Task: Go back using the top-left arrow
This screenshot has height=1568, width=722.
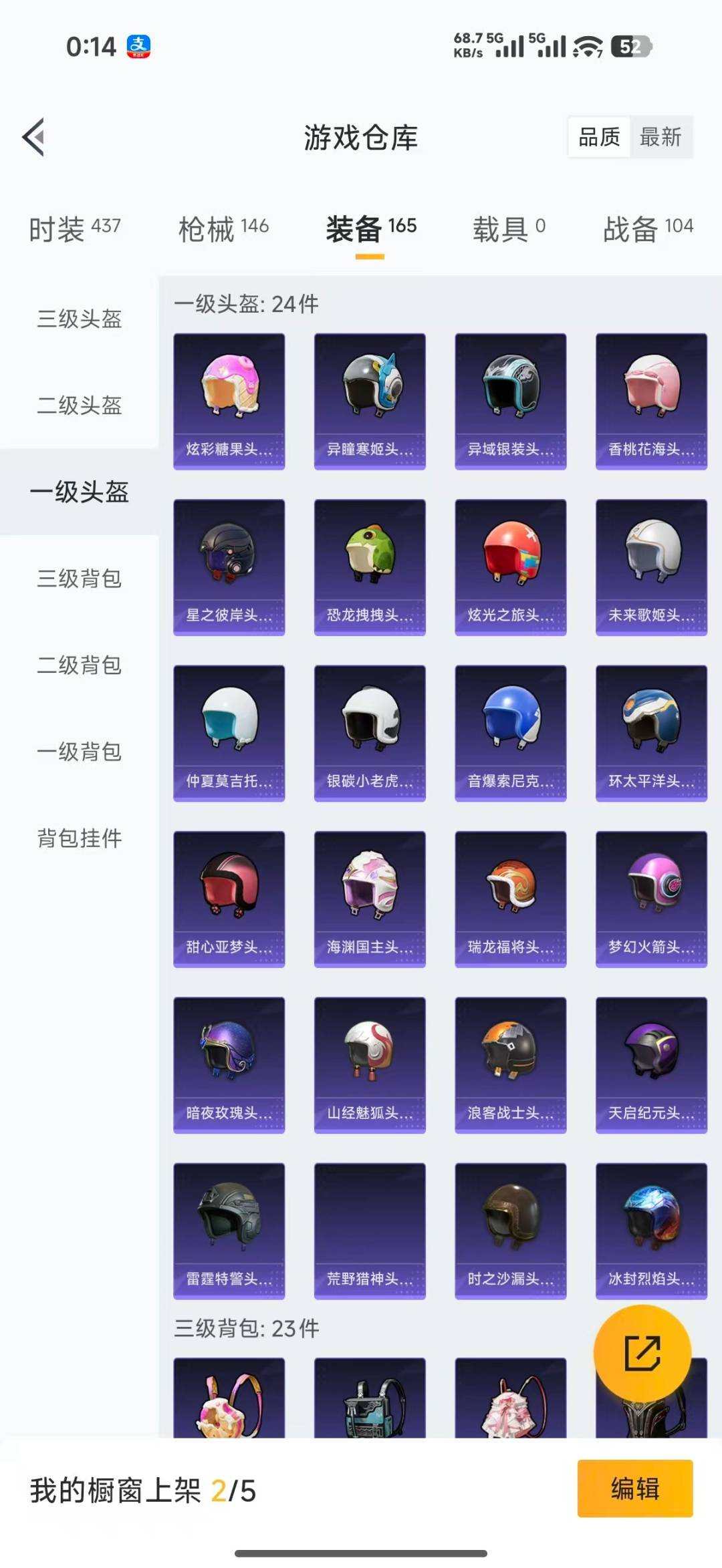Action: [x=33, y=138]
